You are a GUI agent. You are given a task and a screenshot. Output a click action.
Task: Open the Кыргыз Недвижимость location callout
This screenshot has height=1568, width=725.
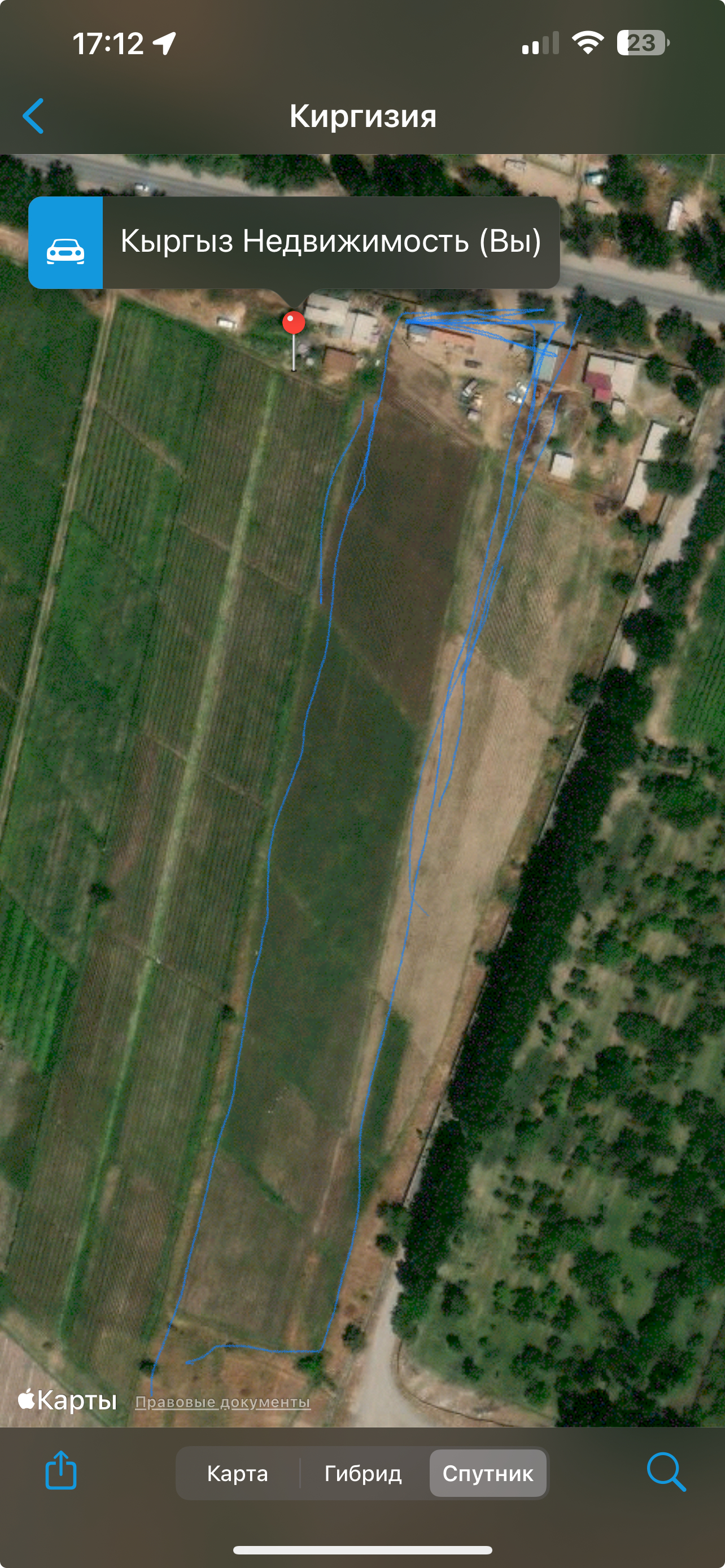(x=330, y=242)
